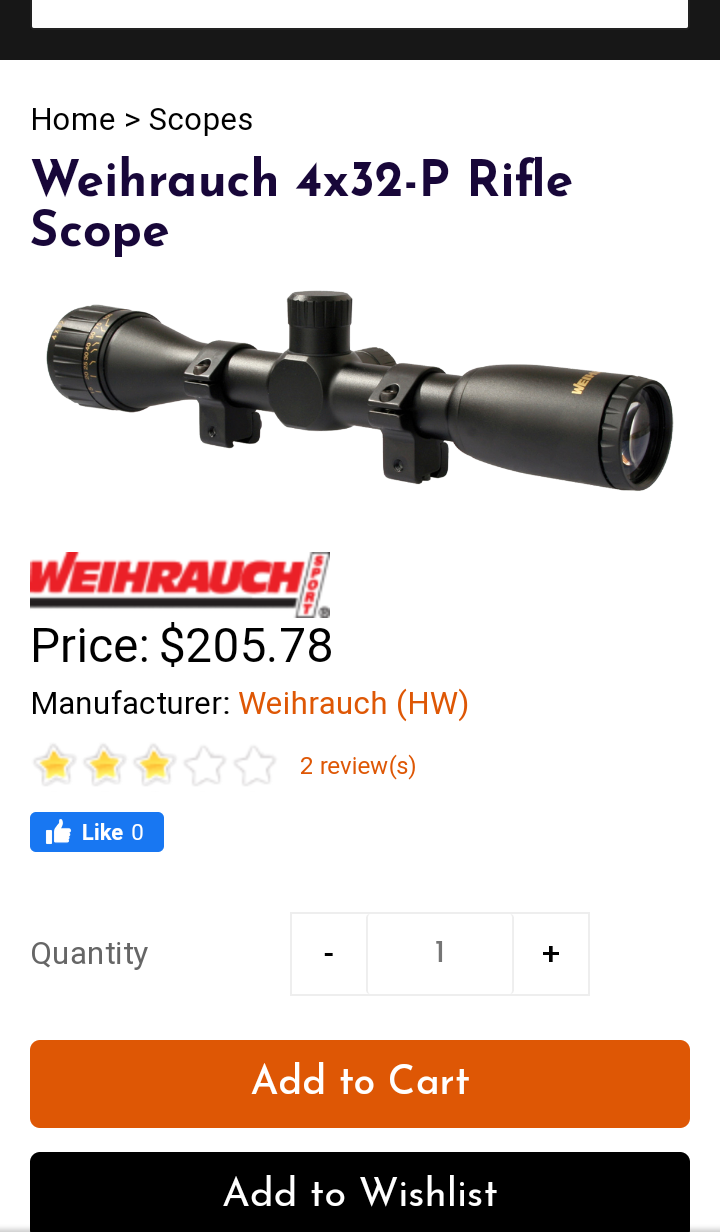720x1232 pixels.
Task: Add the scope to cart
Action: pyautogui.click(x=360, y=1084)
